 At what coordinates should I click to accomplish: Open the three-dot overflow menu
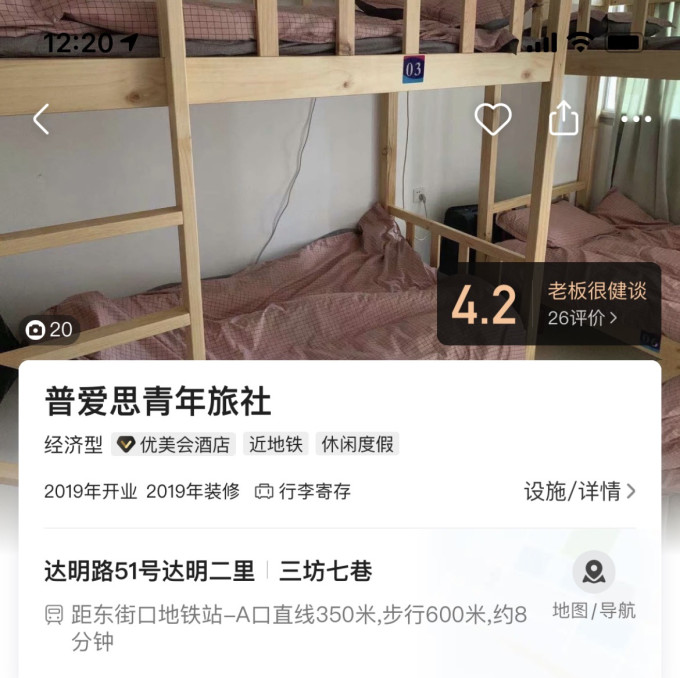point(636,119)
